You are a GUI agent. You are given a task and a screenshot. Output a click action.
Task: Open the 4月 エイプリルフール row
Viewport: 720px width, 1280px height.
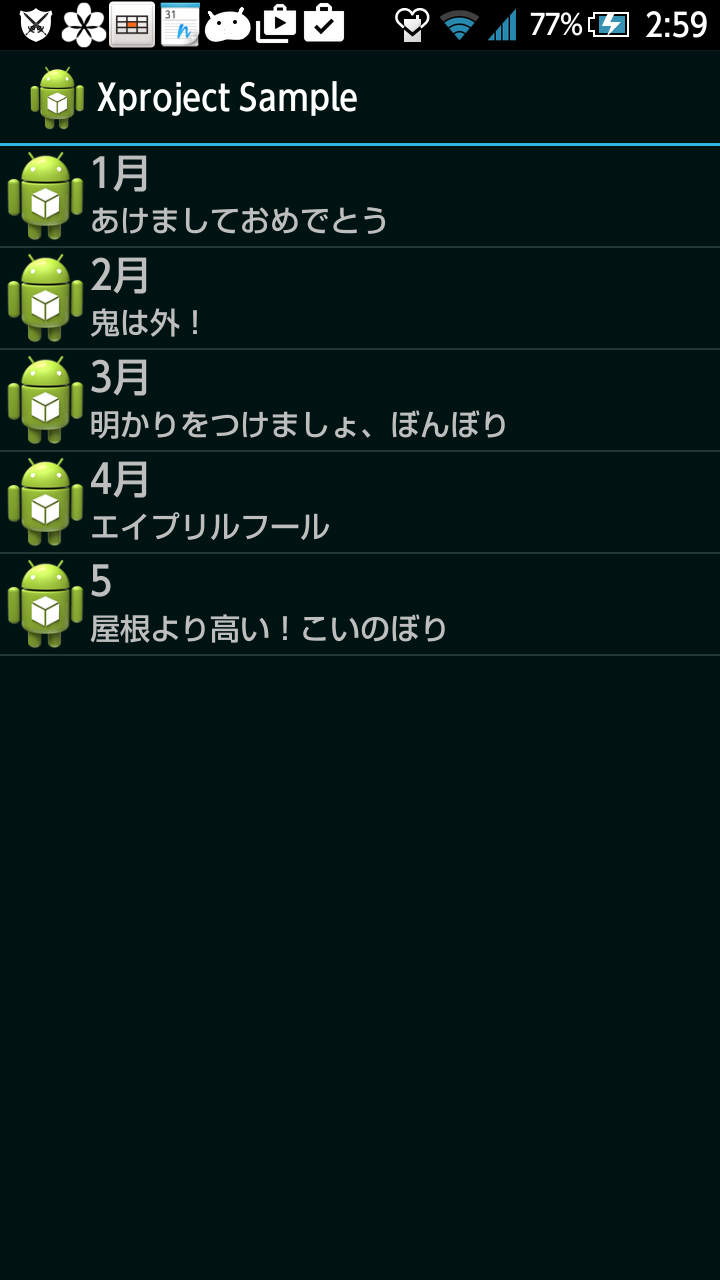(x=360, y=503)
